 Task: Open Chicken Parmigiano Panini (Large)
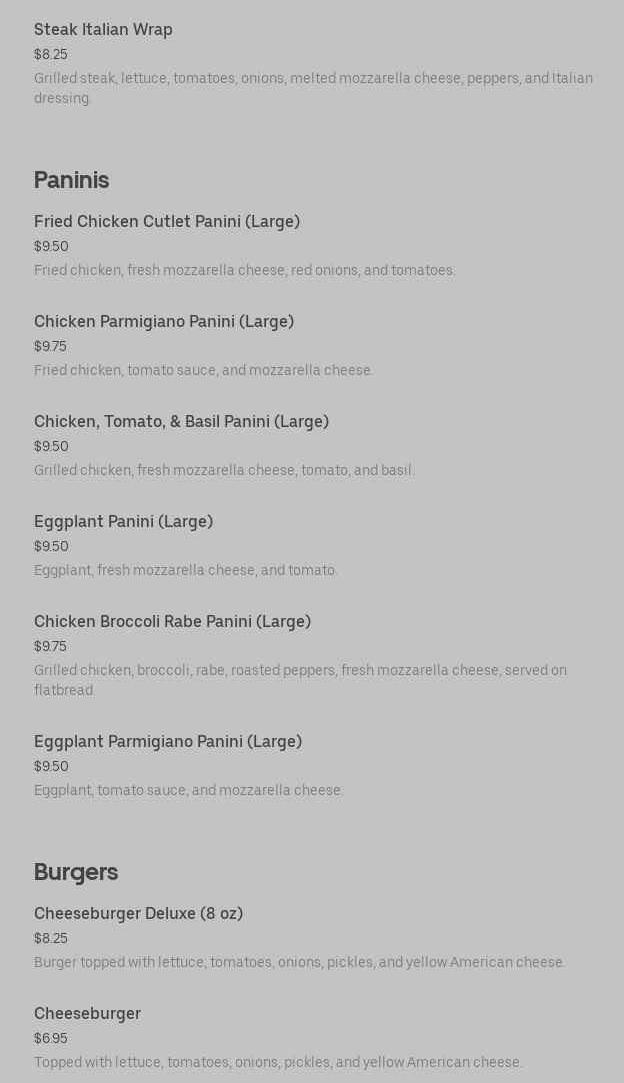point(164,322)
